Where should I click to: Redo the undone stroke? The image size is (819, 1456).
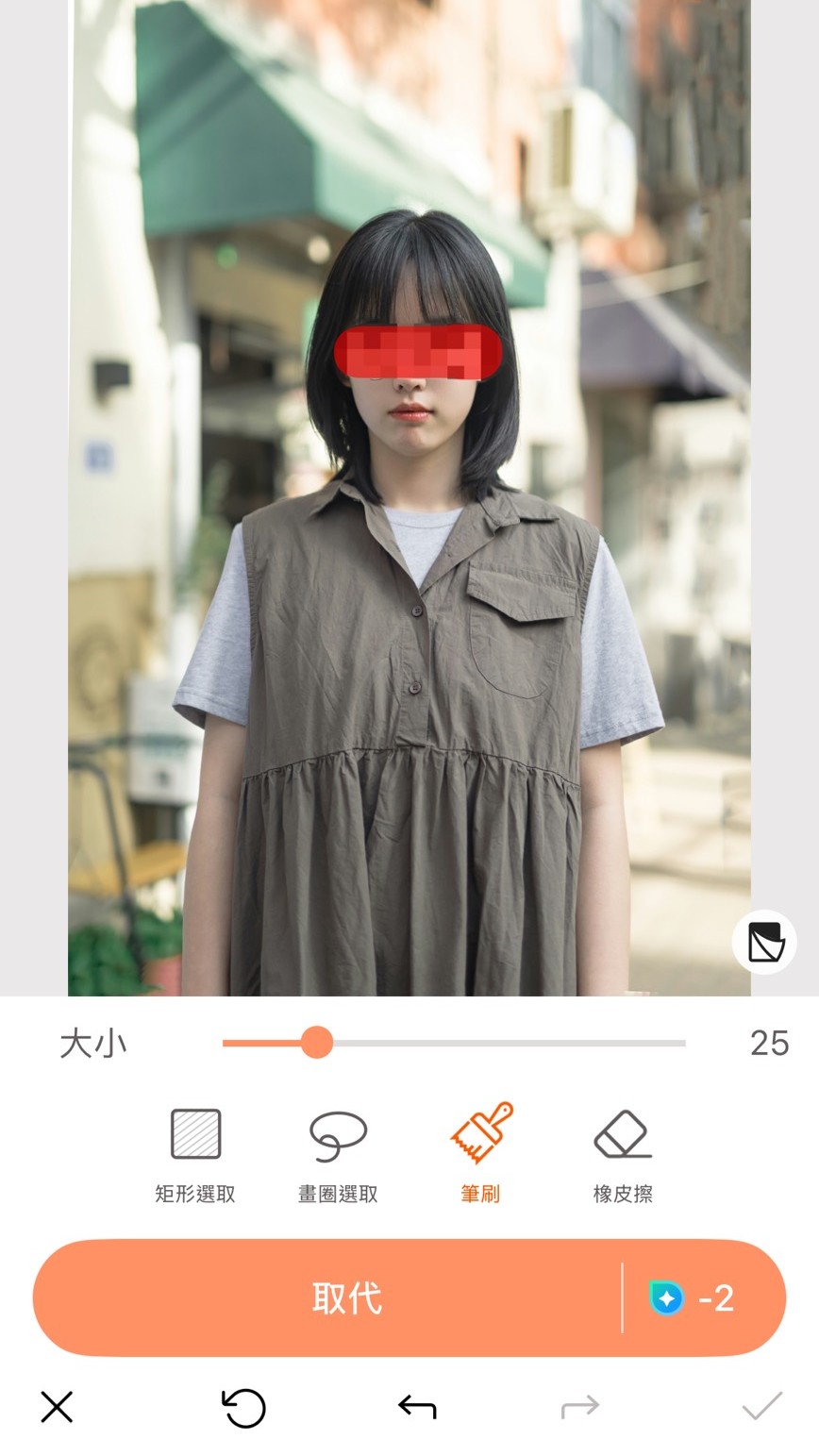tap(580, 1408)
